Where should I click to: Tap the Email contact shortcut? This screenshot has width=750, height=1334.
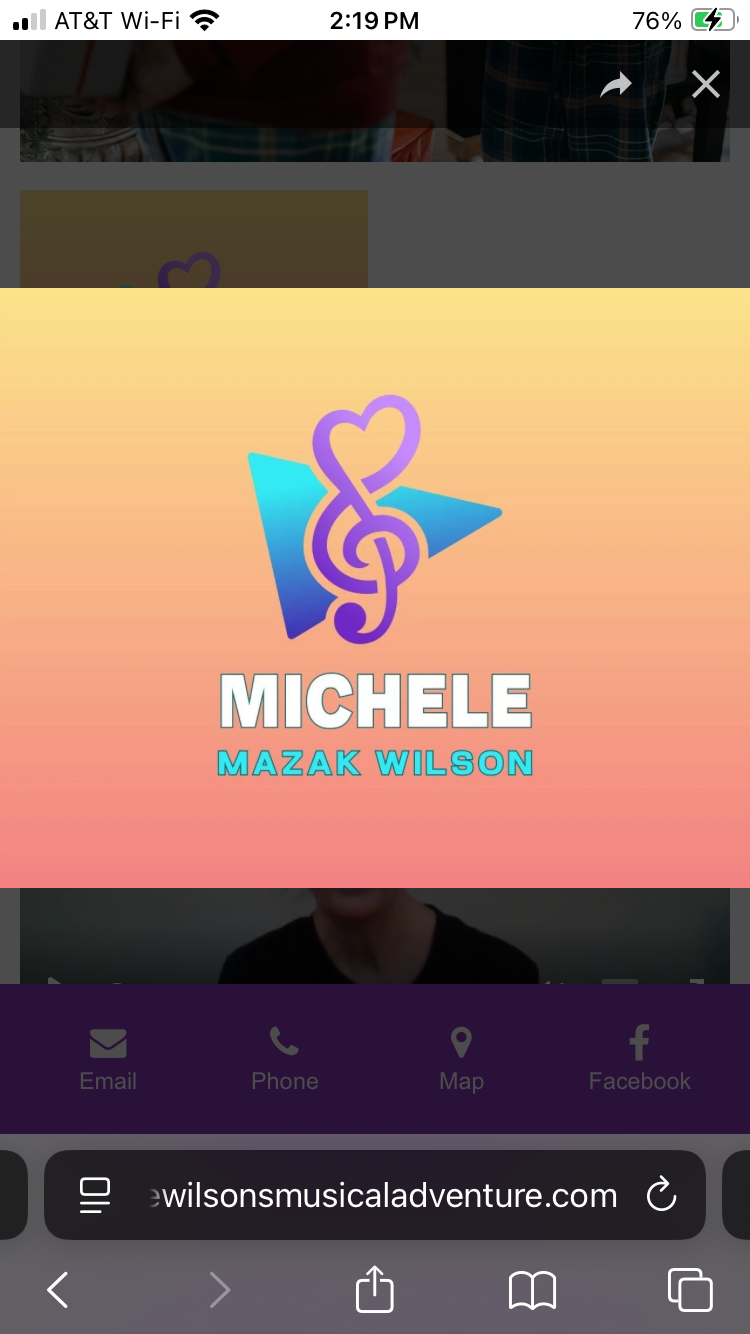(x=108, y=1059)
